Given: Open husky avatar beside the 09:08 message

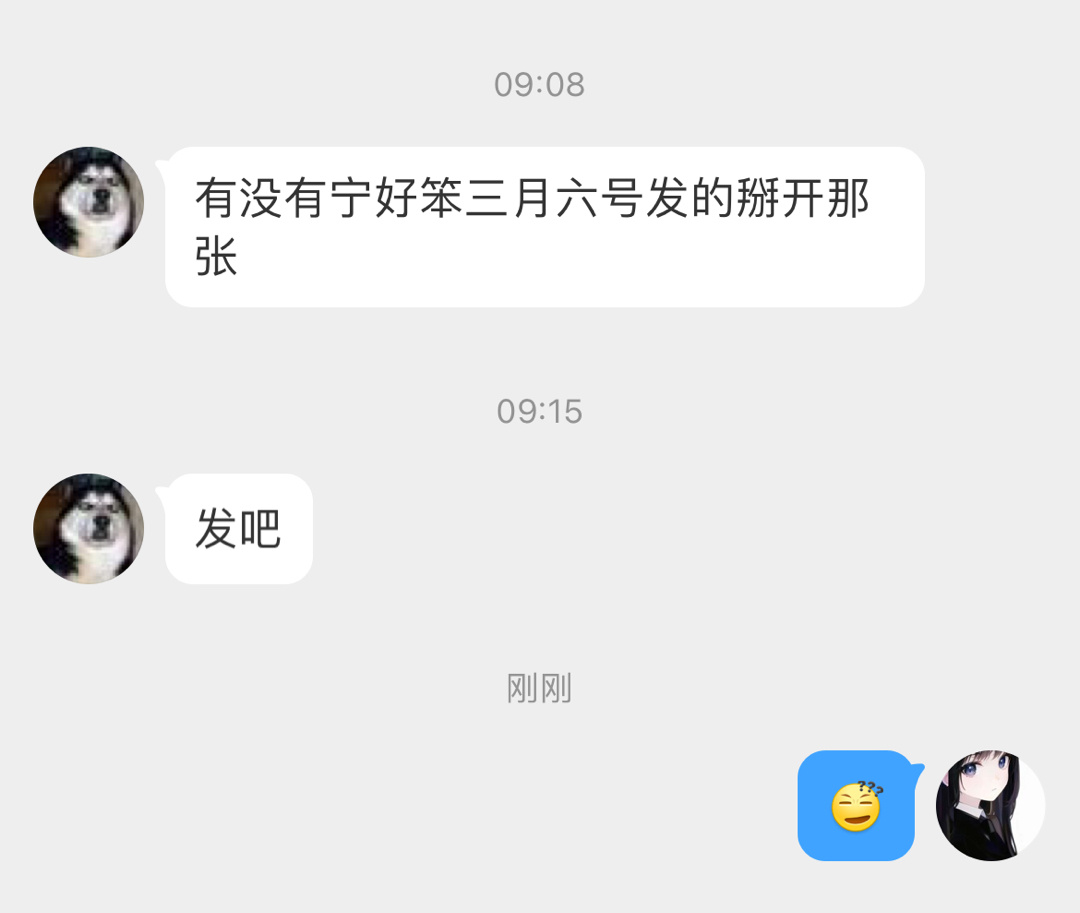Looking at the screenshot, I should click(89, 202).
